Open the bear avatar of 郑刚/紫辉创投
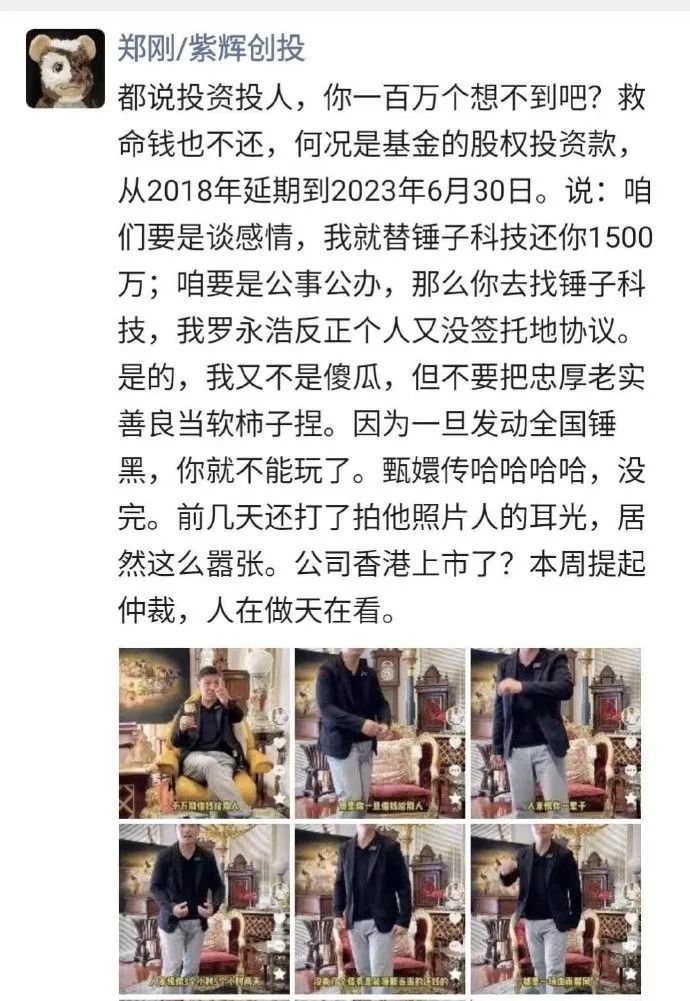The width and height of the screenshot is (690, 1001). point(65,69)
